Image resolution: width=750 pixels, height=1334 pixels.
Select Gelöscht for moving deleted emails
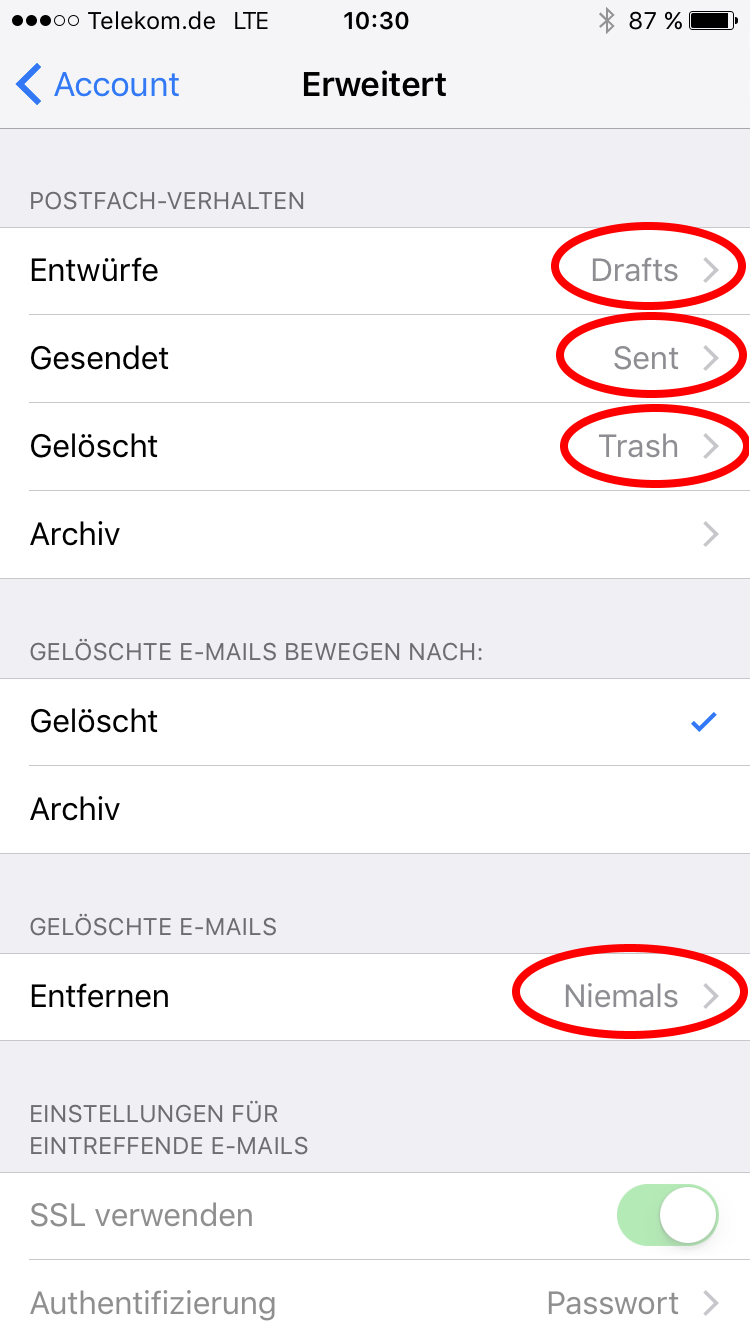pos(375,722)
